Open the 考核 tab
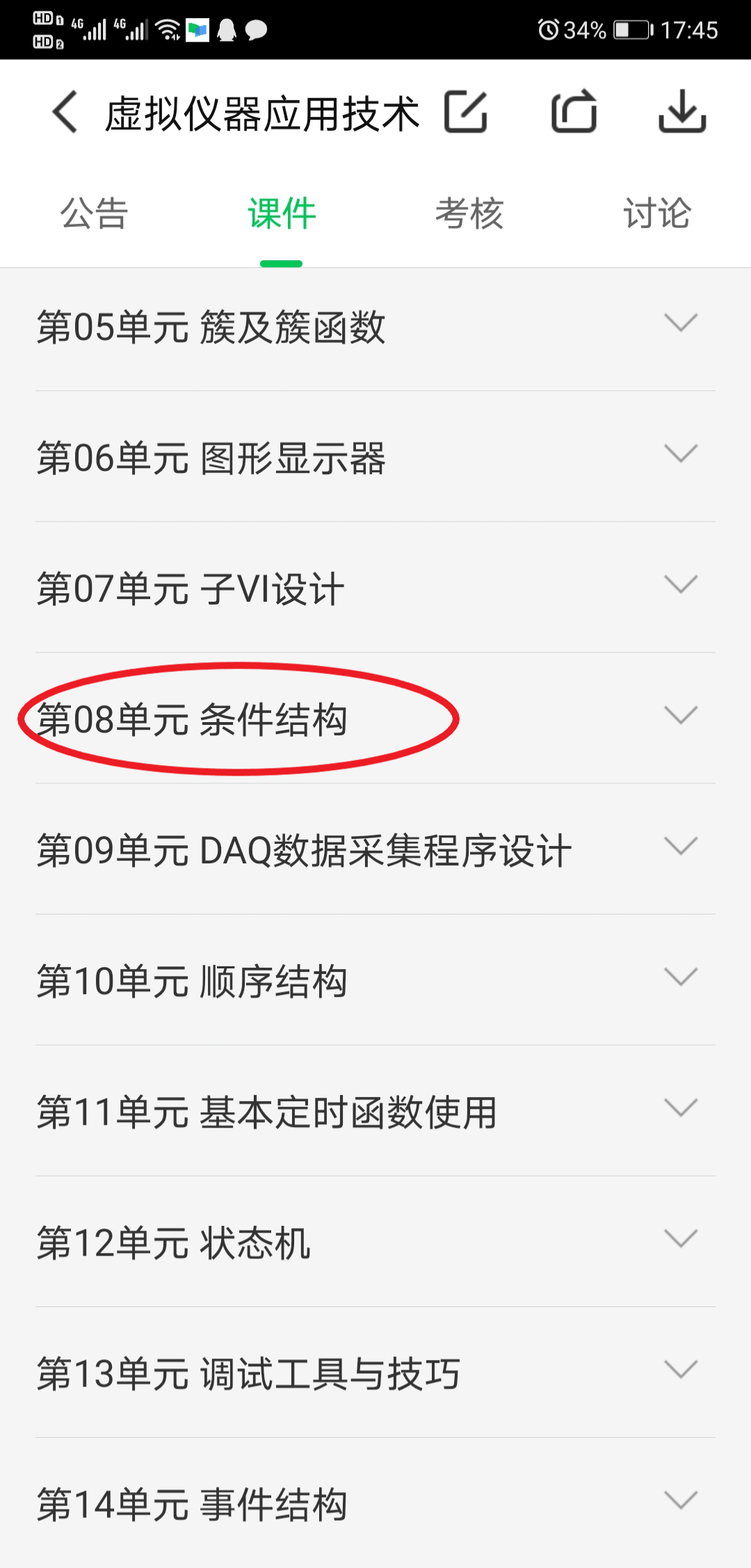751x1568 pixels. [x=469, y=214]
